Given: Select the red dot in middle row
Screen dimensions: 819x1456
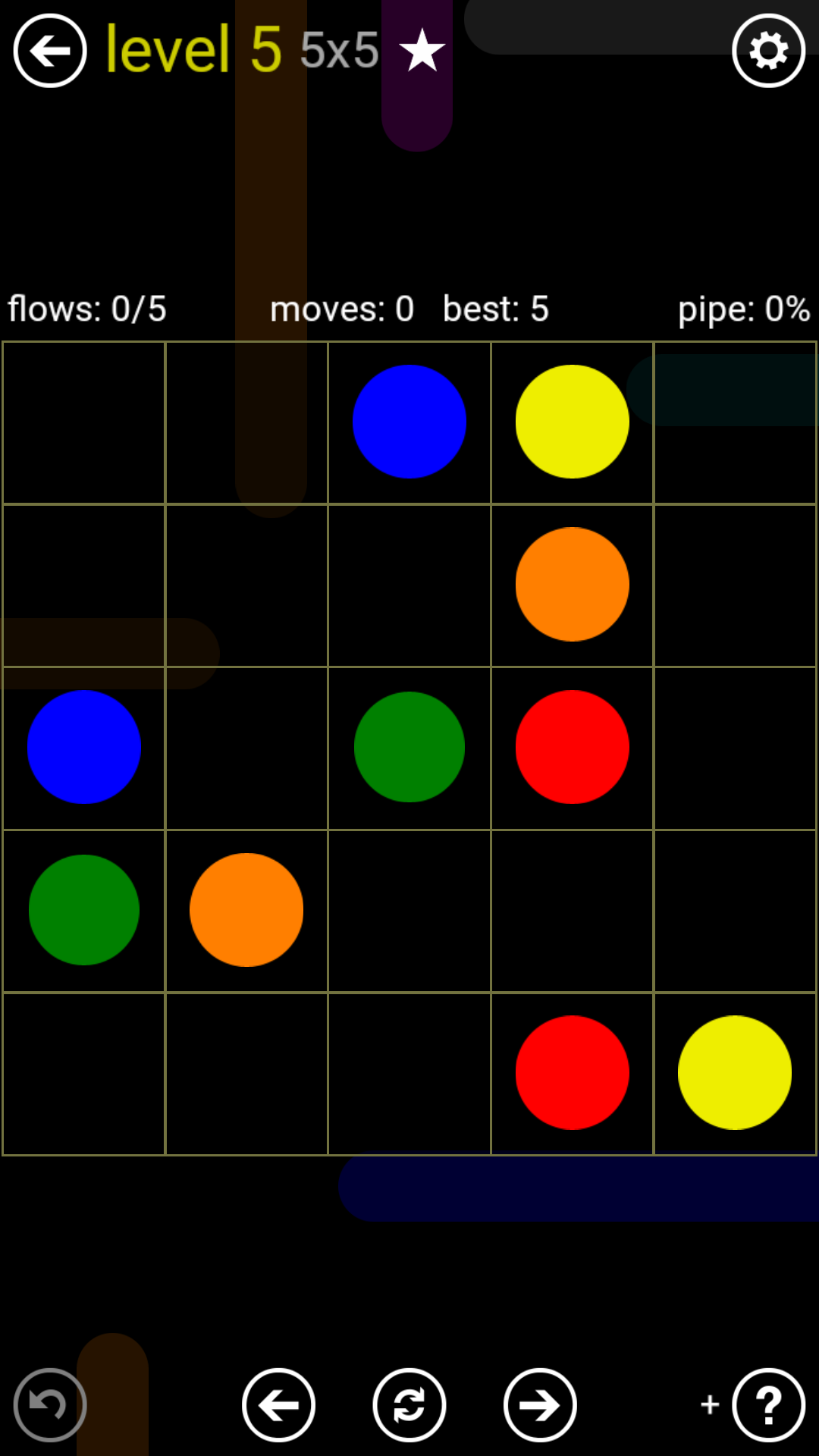Looking at the screenshot, I should tap(573, 747).
